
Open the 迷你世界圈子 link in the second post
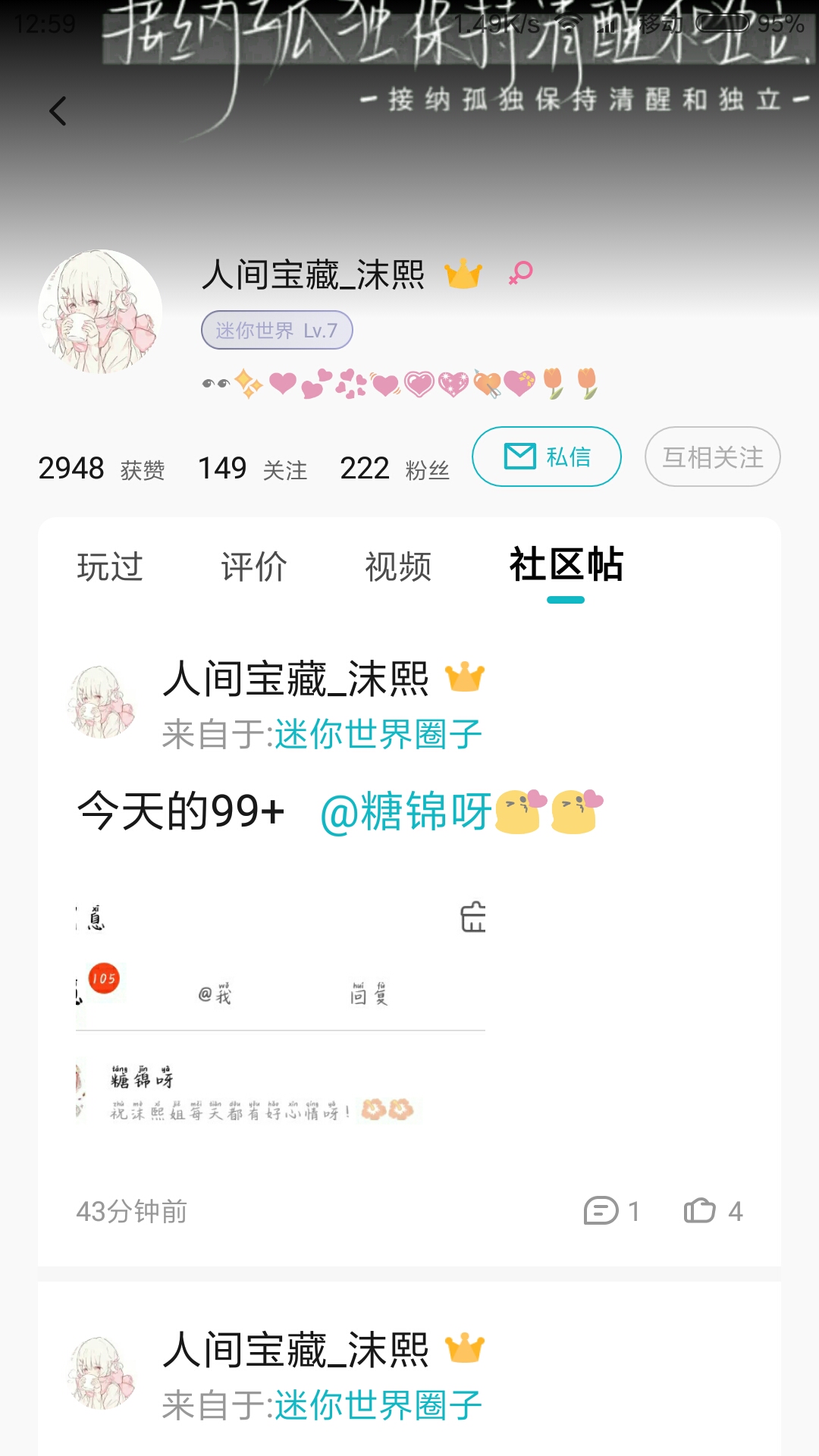click(378, 1404)
